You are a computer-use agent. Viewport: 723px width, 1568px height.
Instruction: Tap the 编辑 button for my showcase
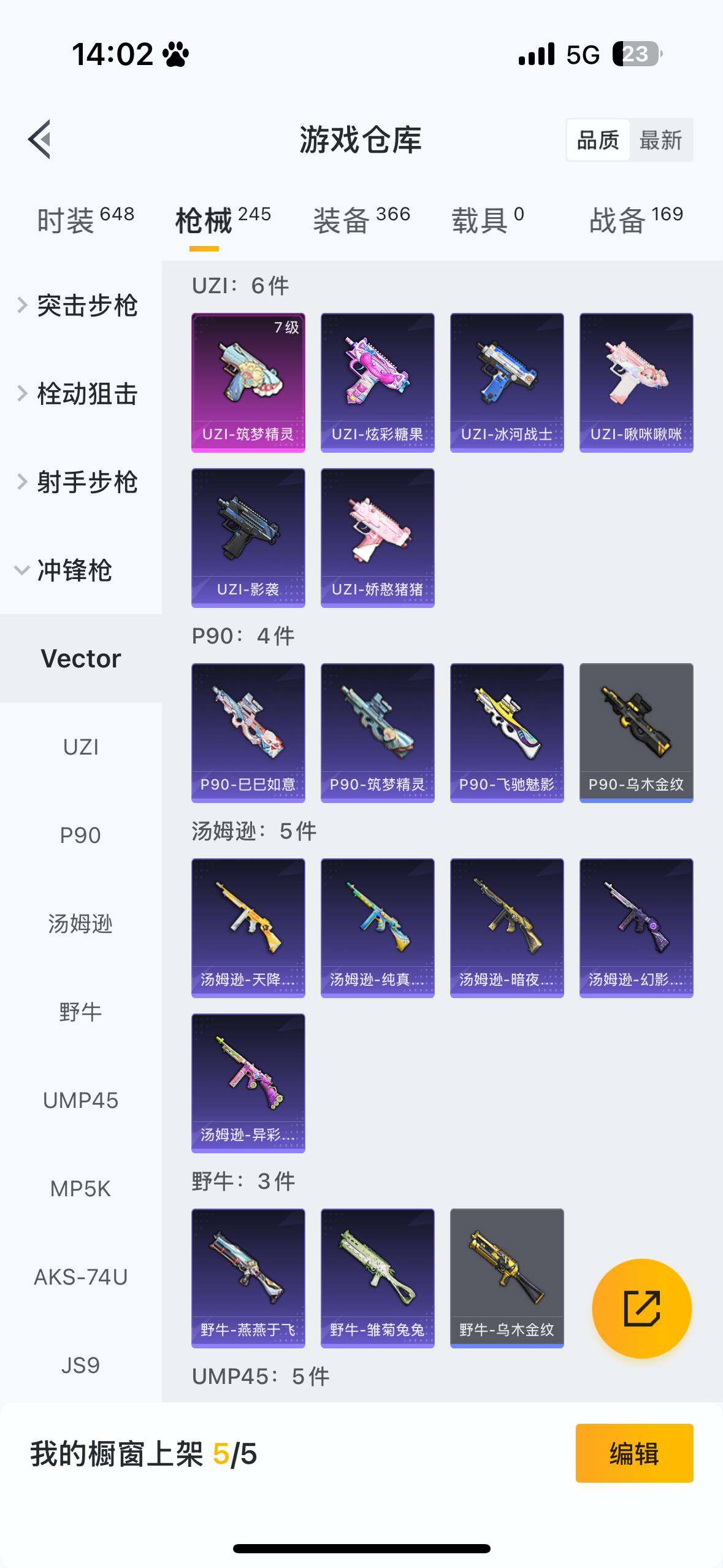pyautogui.click(x=634, y=1453)
